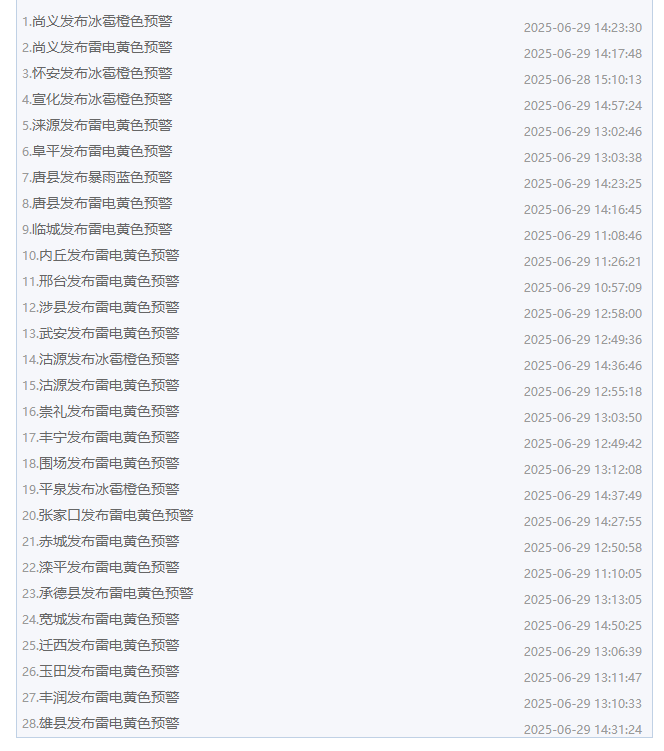This screenshot has width=664, height=751.
Task: Open 玉田发布雷电黄色预警 warning
Action: pos(108,671)
